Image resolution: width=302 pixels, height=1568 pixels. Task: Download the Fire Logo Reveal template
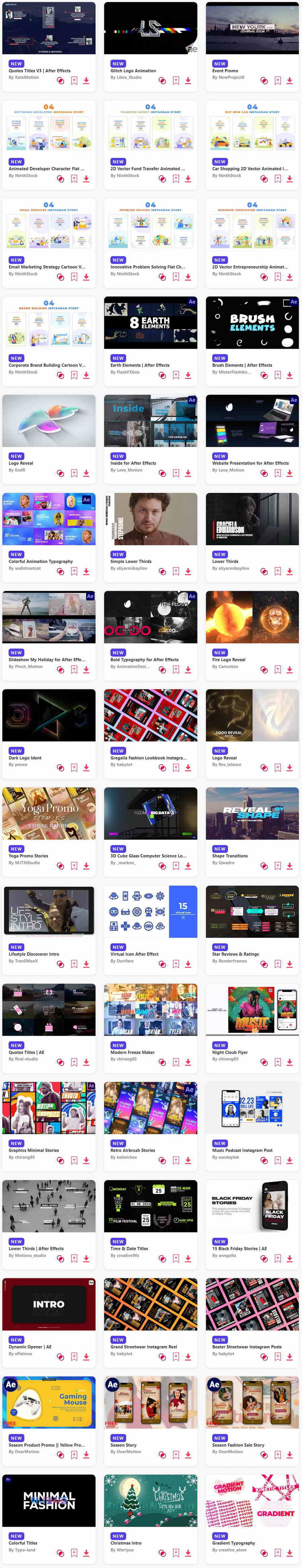tap(290, 669)
